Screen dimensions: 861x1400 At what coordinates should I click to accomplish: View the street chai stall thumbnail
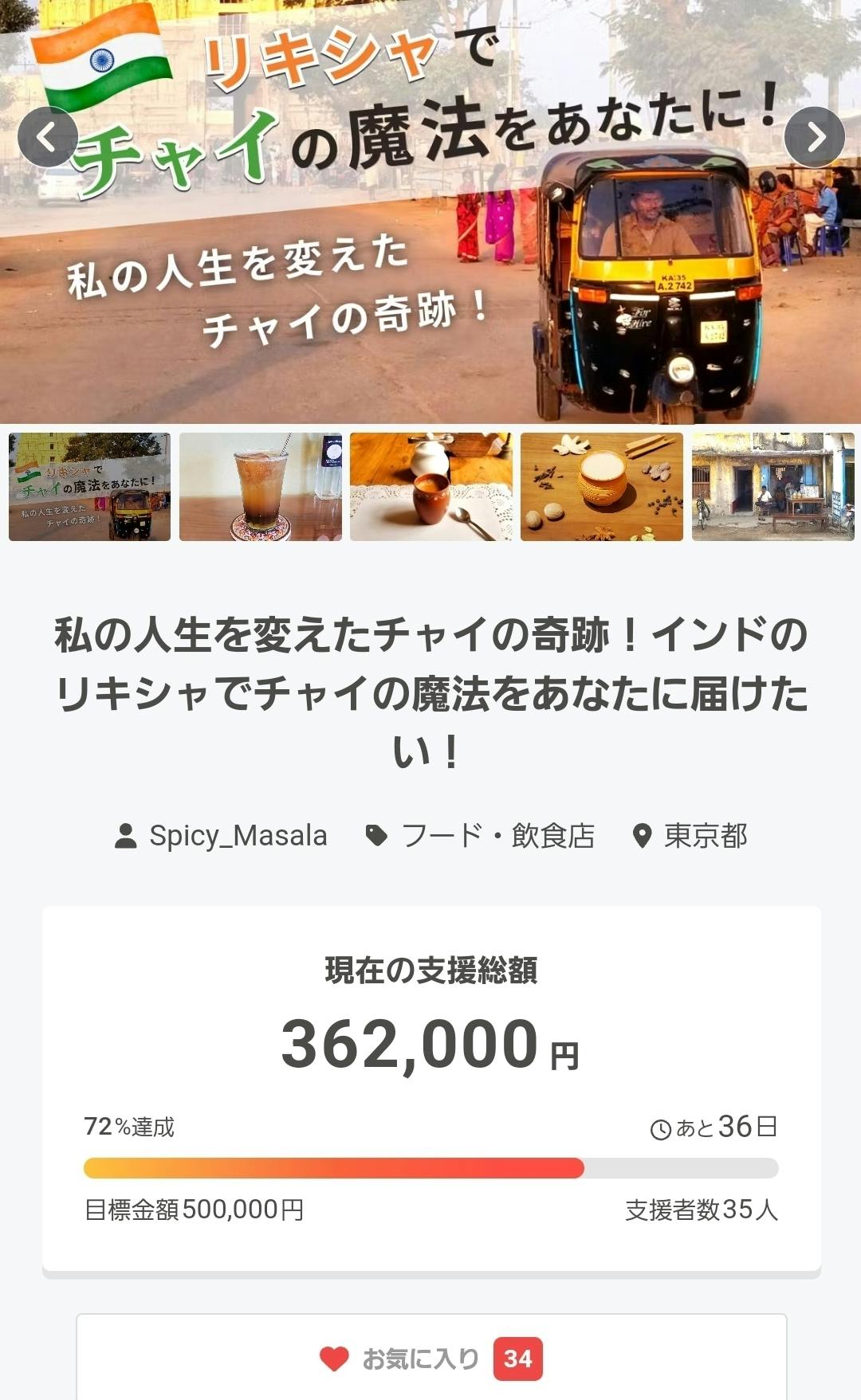tap(773, 487)
